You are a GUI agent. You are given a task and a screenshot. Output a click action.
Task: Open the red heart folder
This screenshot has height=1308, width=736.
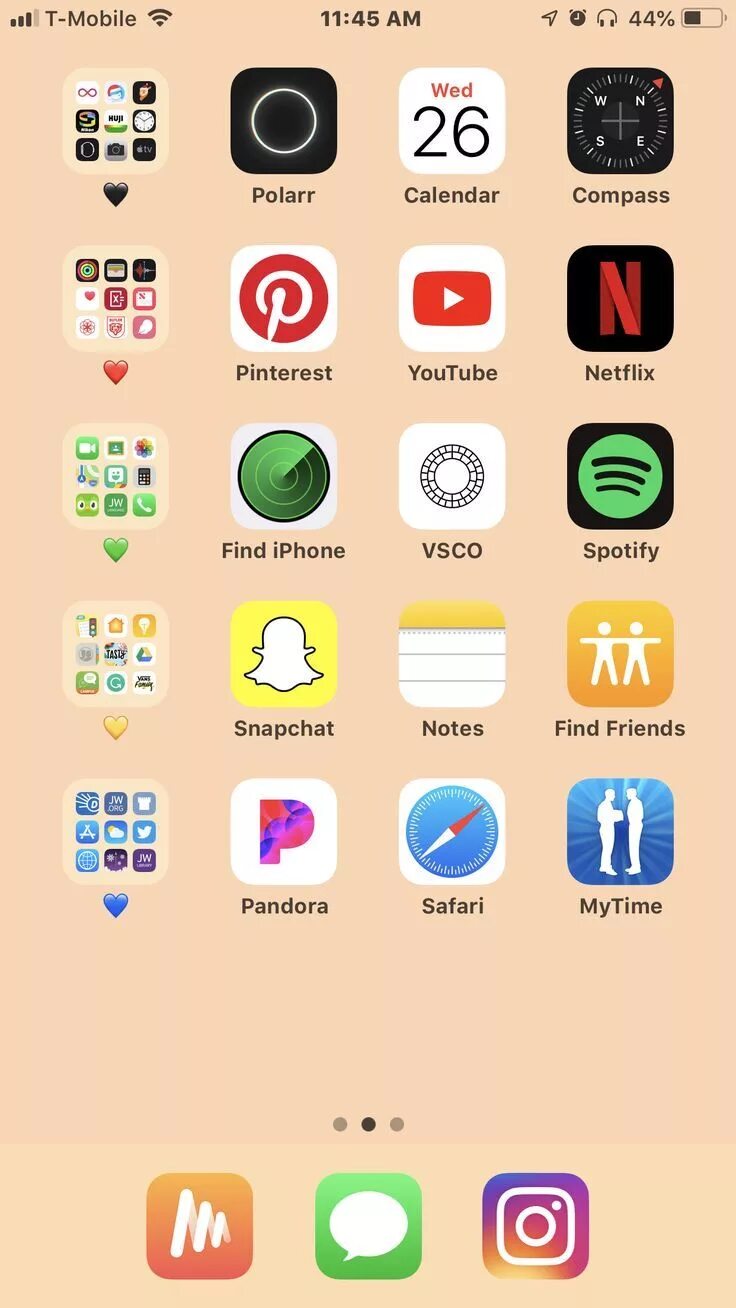pyautogui.click(x=116, y=299)
